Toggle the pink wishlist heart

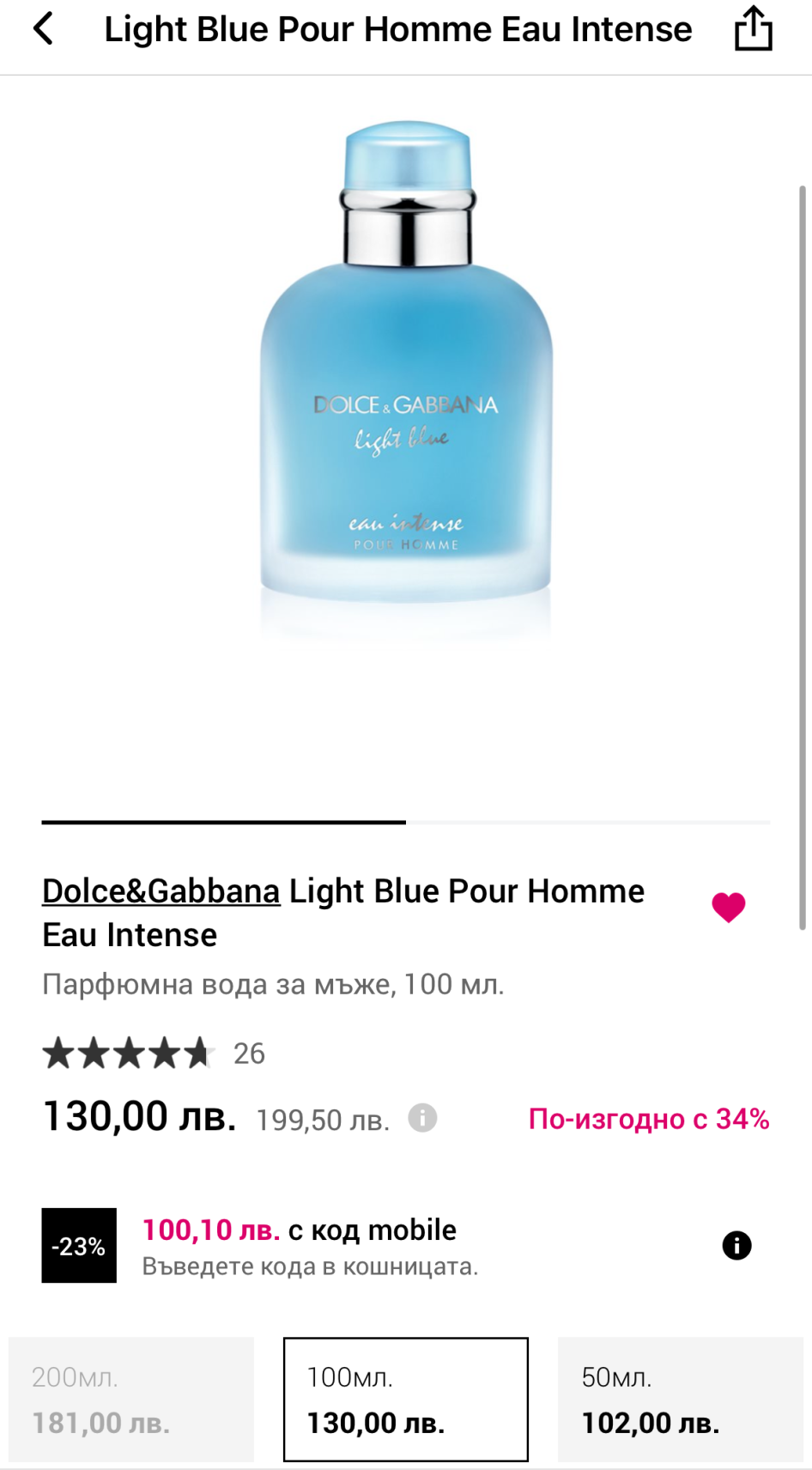coord(729,907)
